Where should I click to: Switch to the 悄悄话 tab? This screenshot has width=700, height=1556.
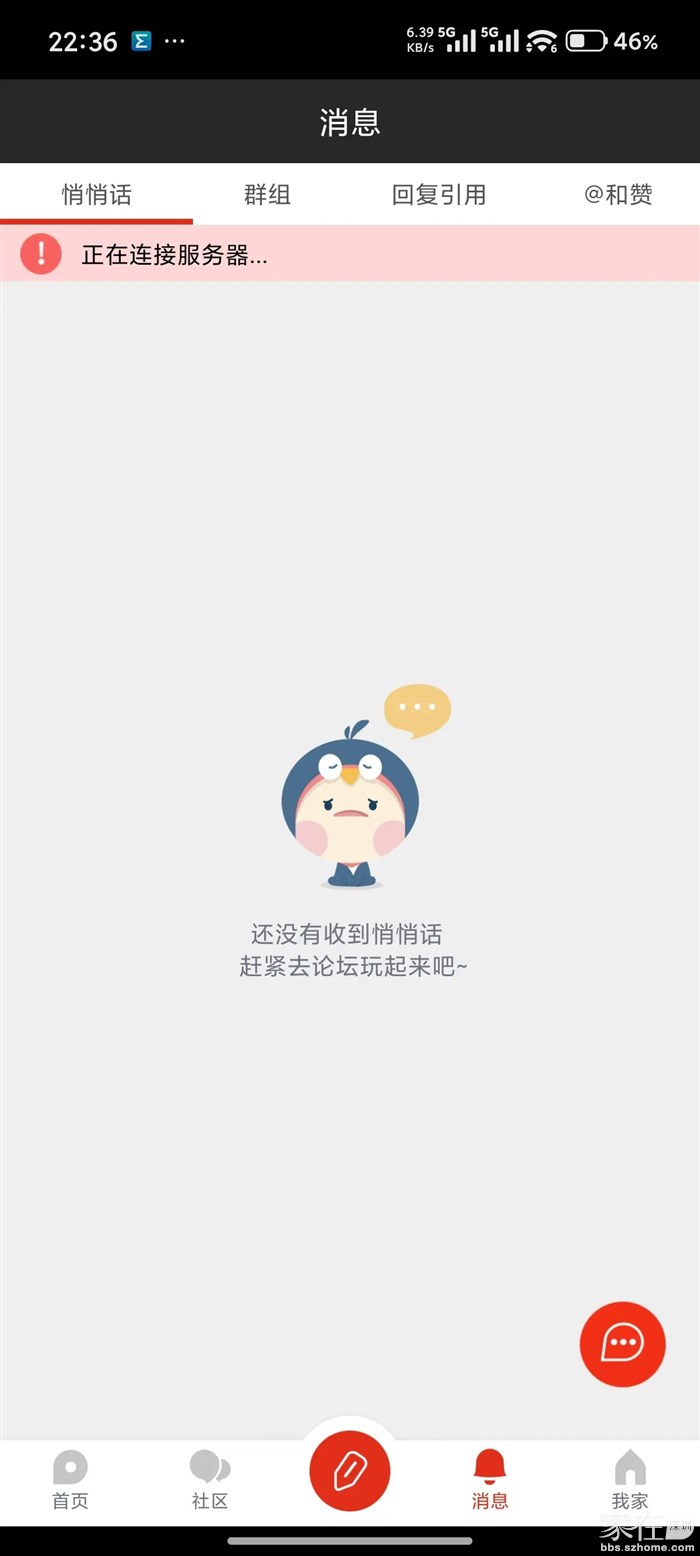tap(97, 194)
